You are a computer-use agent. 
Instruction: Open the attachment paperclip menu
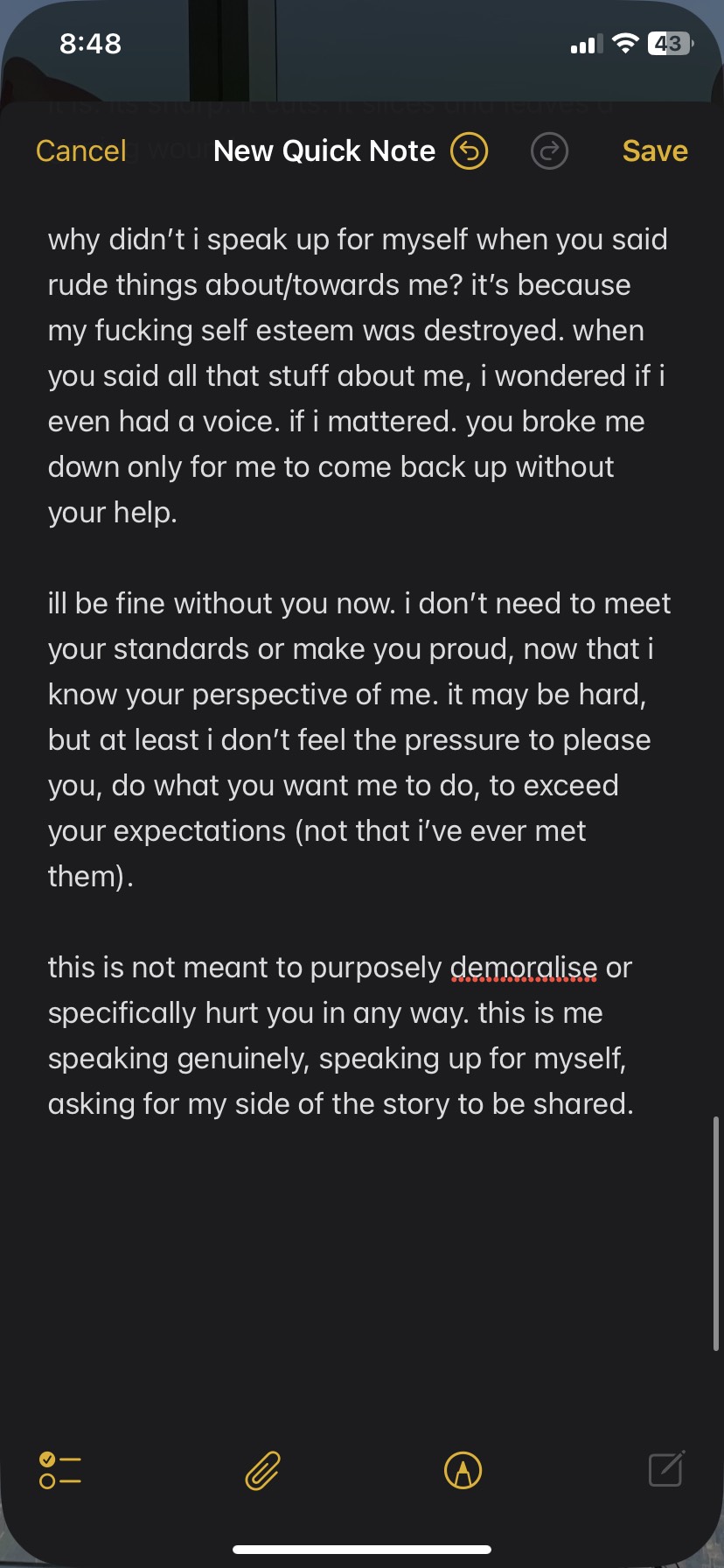click(262, 1470)
